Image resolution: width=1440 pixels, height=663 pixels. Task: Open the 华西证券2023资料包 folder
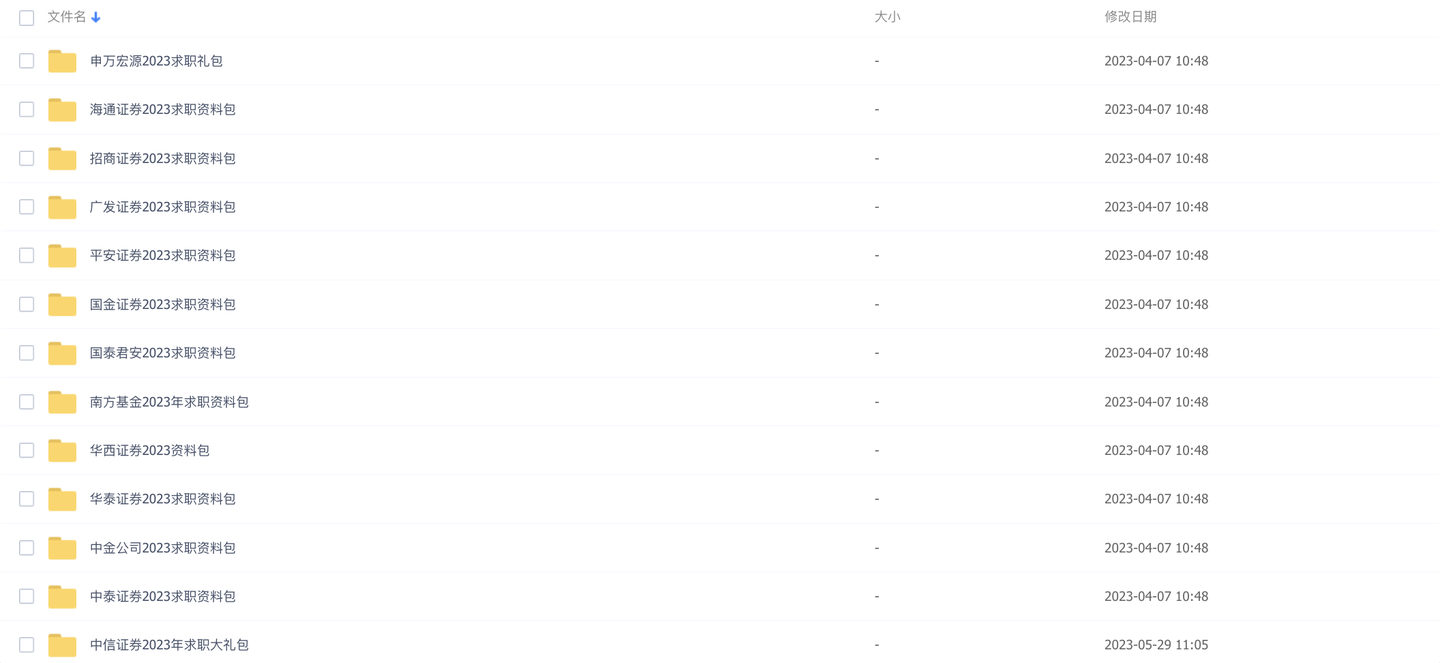pyautogui.click(x=149, y=450)
